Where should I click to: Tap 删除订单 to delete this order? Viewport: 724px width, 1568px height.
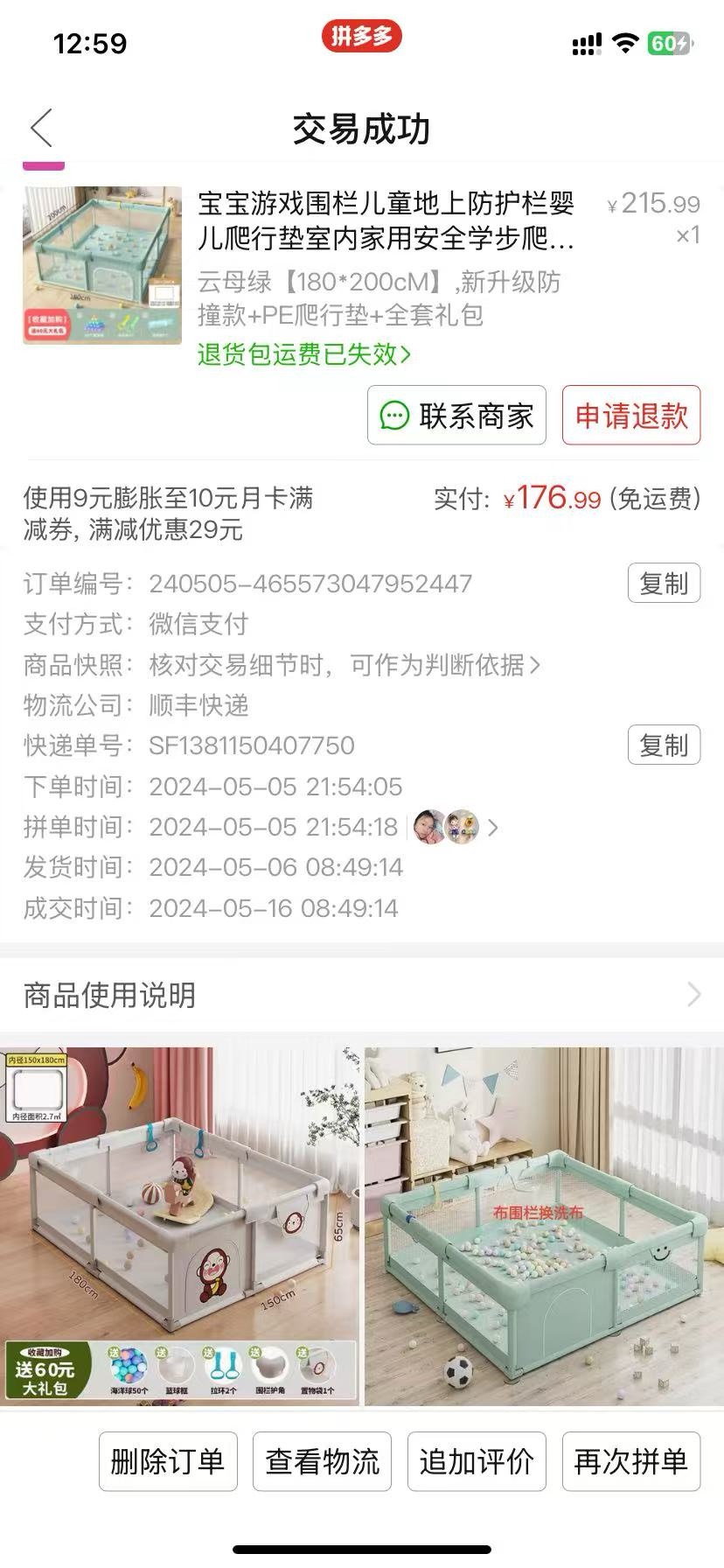168,1461
